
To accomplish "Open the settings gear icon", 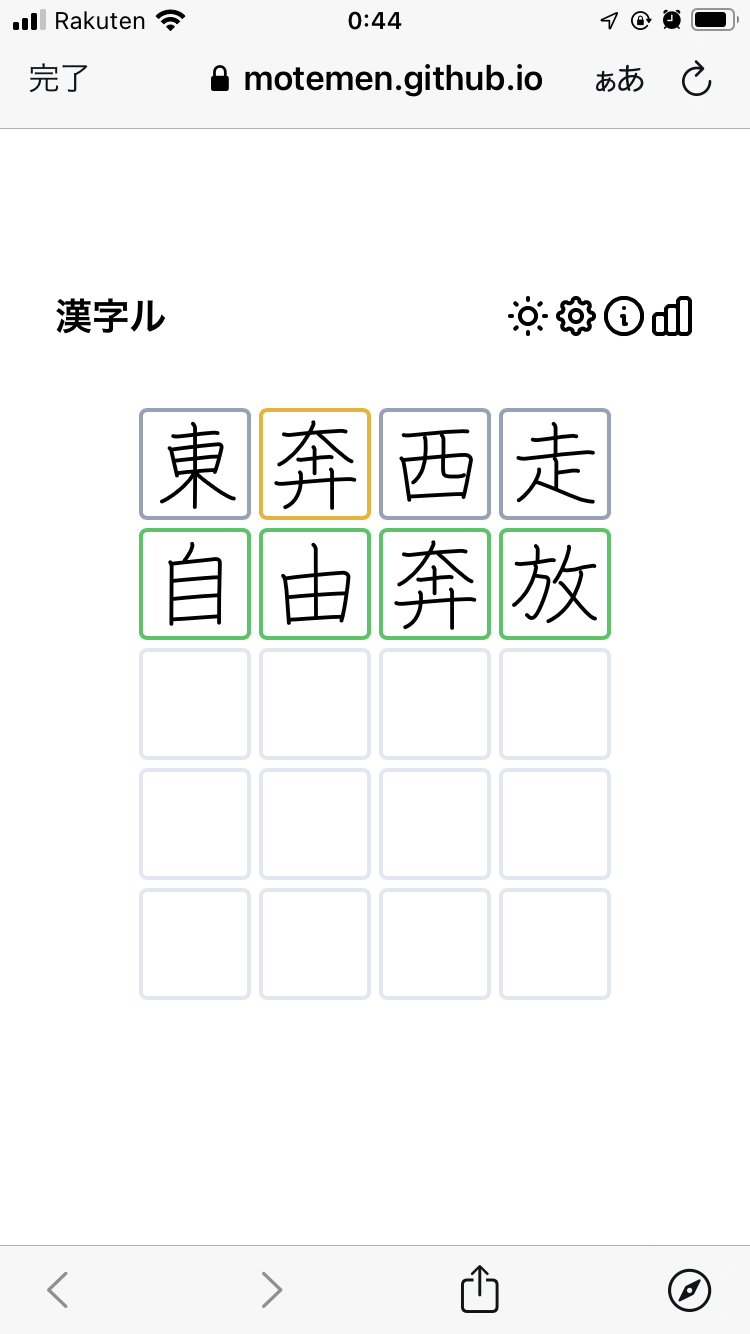I will 575,317.
